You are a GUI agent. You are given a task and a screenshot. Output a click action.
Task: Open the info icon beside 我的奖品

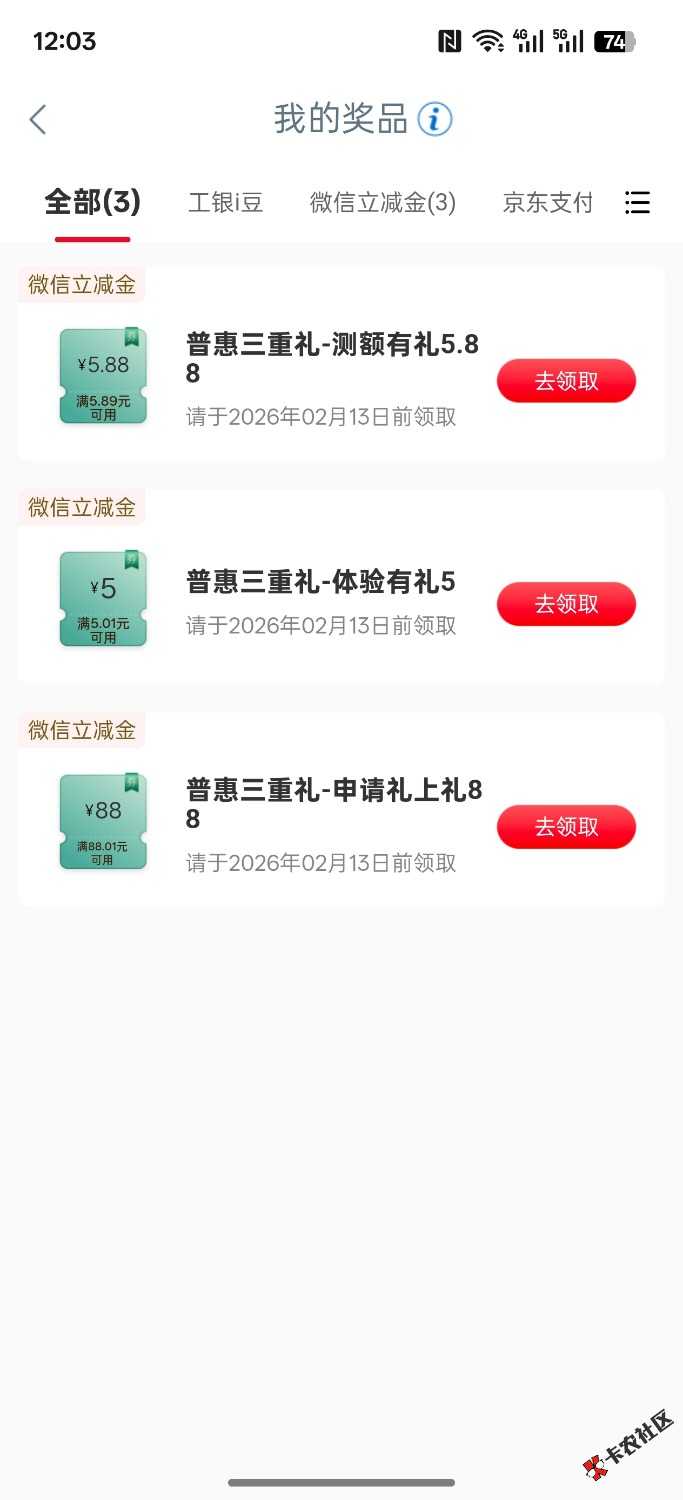(435, 120)
